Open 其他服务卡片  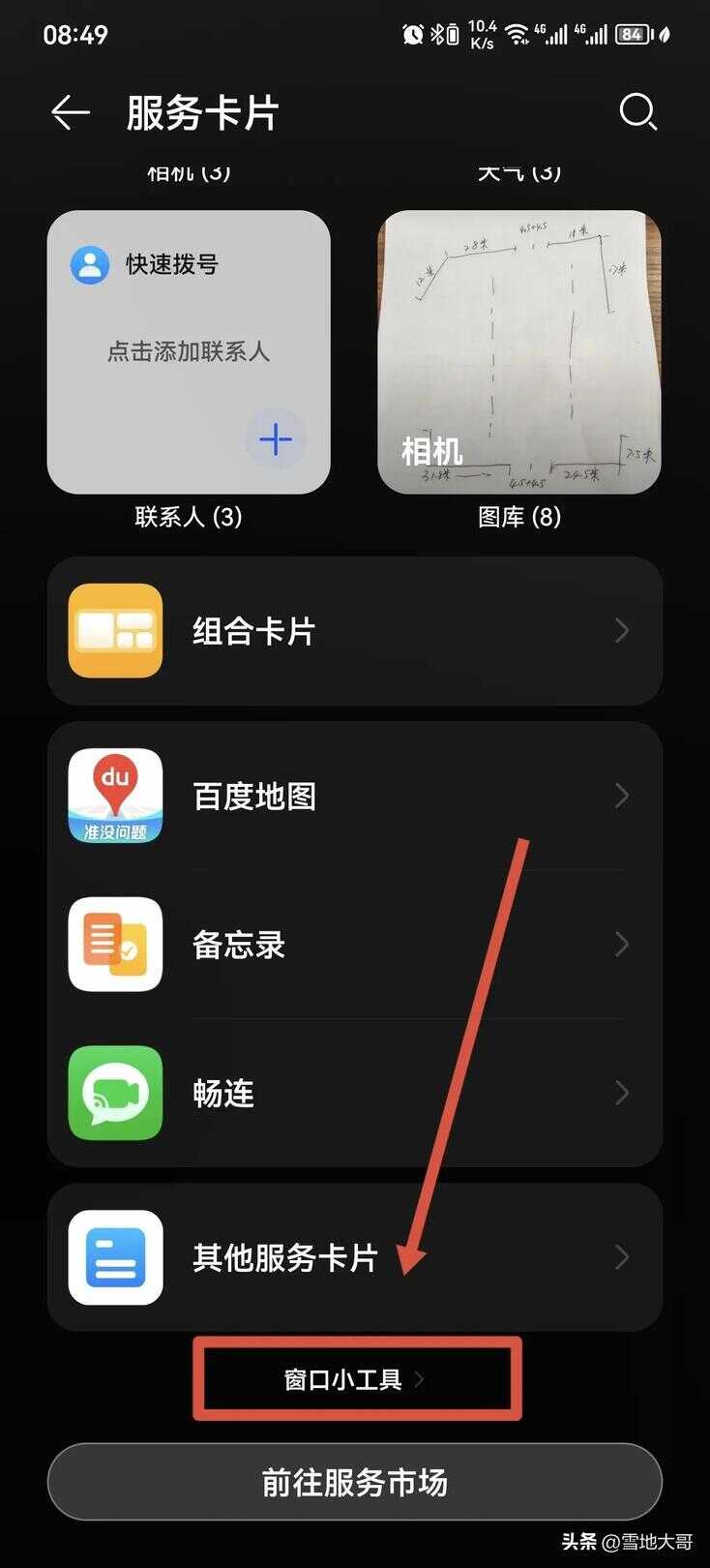click(354, 1257)
